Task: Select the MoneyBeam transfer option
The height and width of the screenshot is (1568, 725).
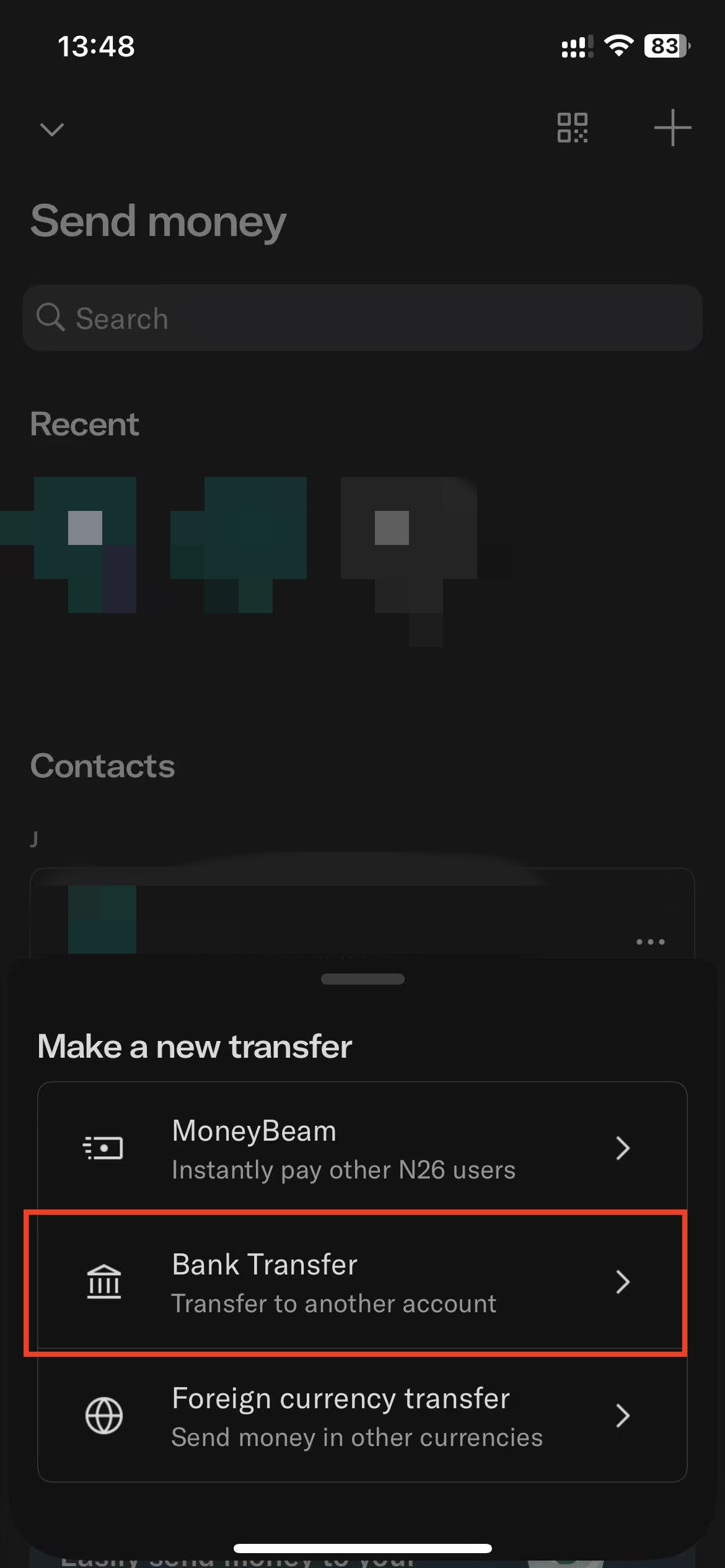Action: click(x=362, y=1149)
